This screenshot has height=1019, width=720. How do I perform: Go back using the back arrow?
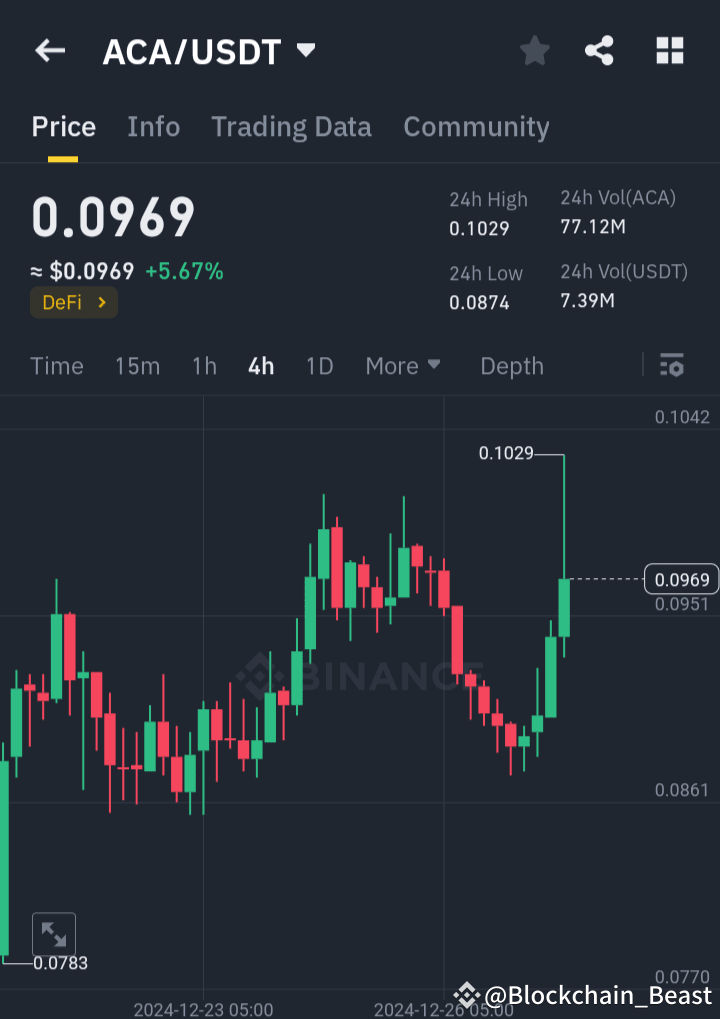pyautogui.click(x=50, y=51)
